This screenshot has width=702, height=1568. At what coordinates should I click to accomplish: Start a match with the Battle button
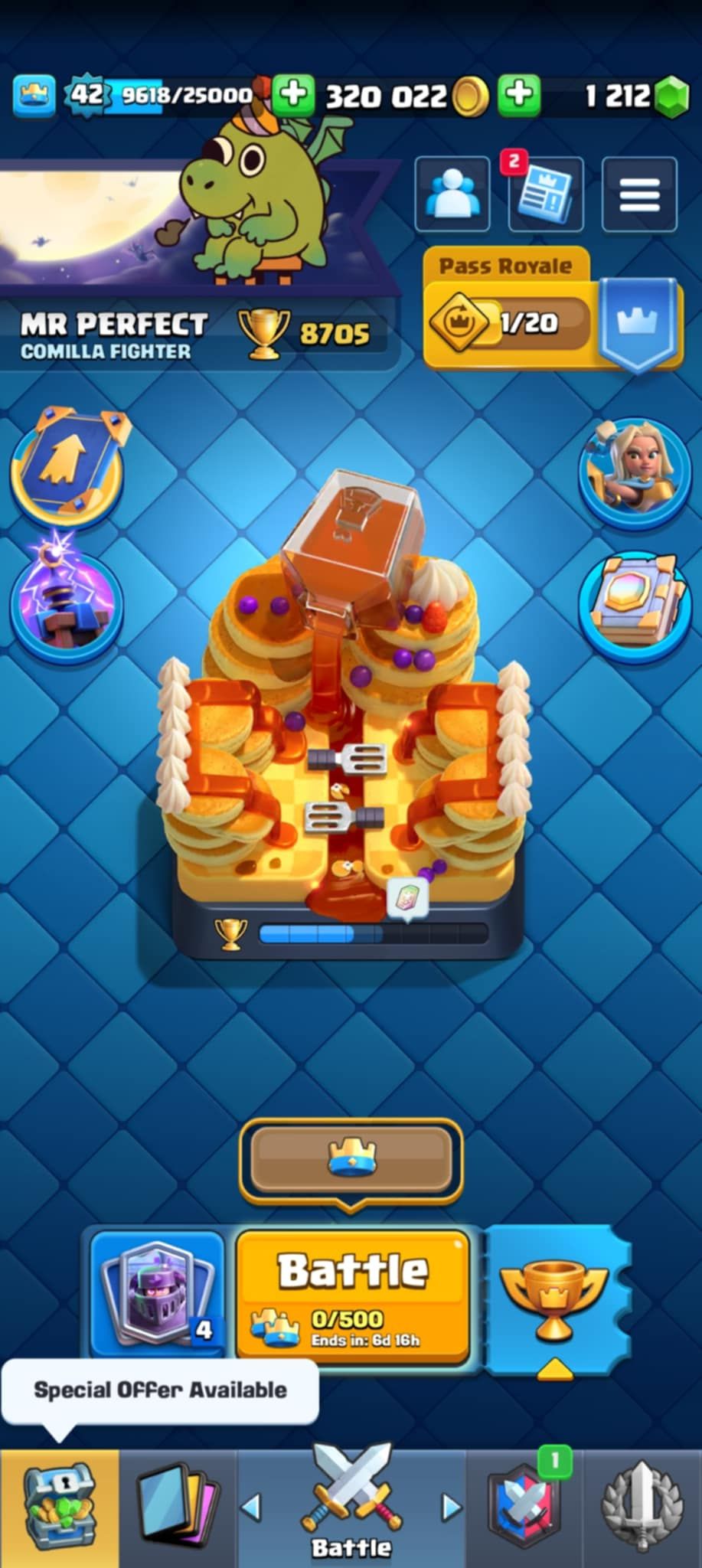352,1294
